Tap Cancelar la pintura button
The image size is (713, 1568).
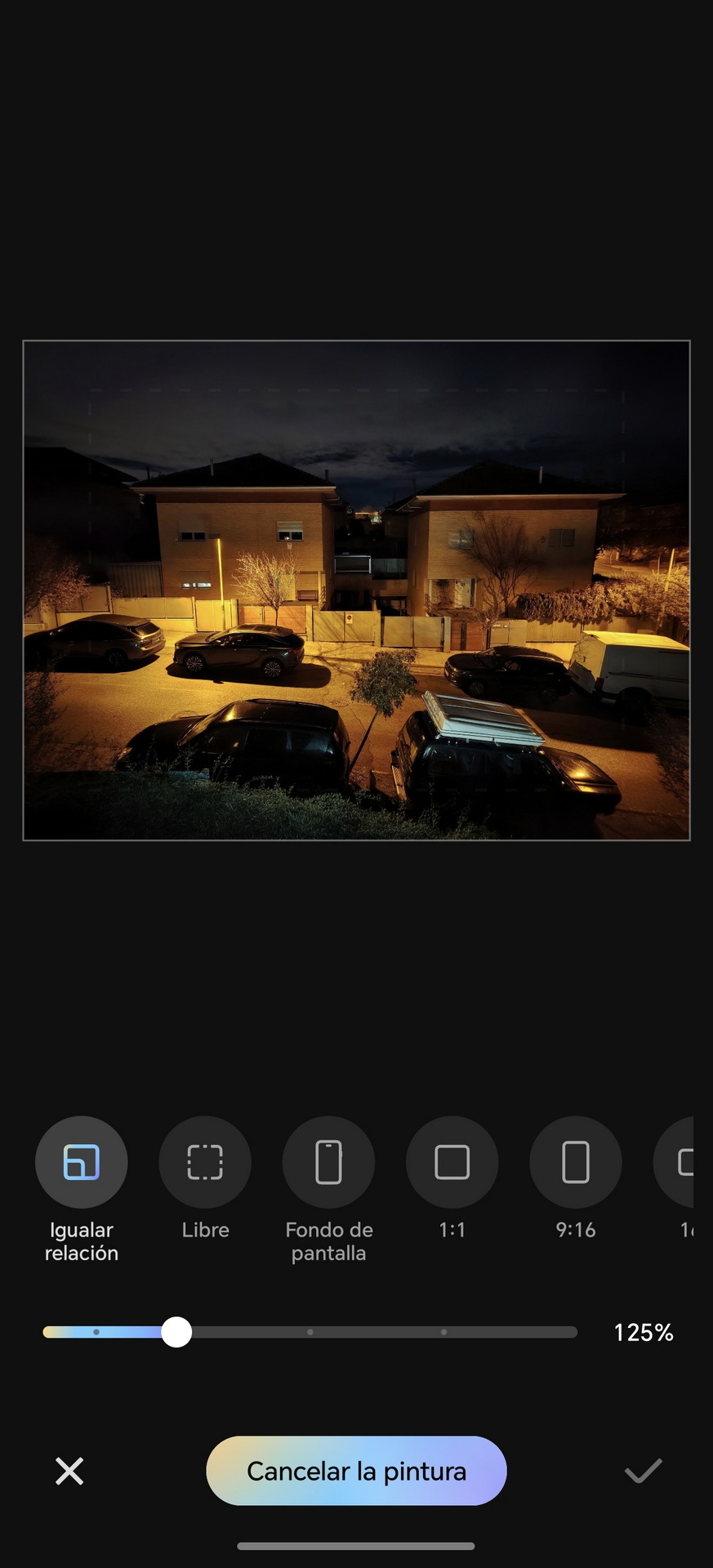tap(356, 1471)
